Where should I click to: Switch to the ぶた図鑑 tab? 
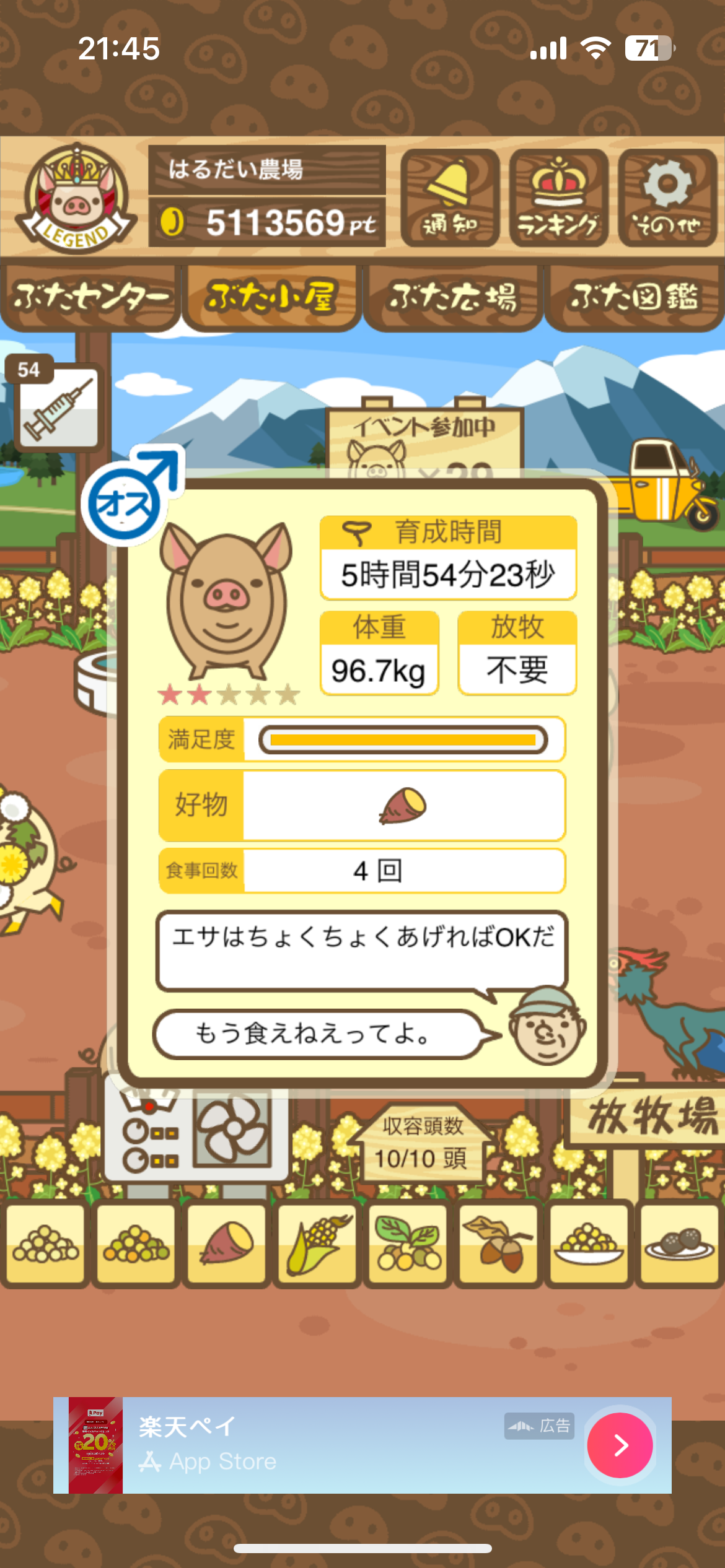(x=635, y=297)
